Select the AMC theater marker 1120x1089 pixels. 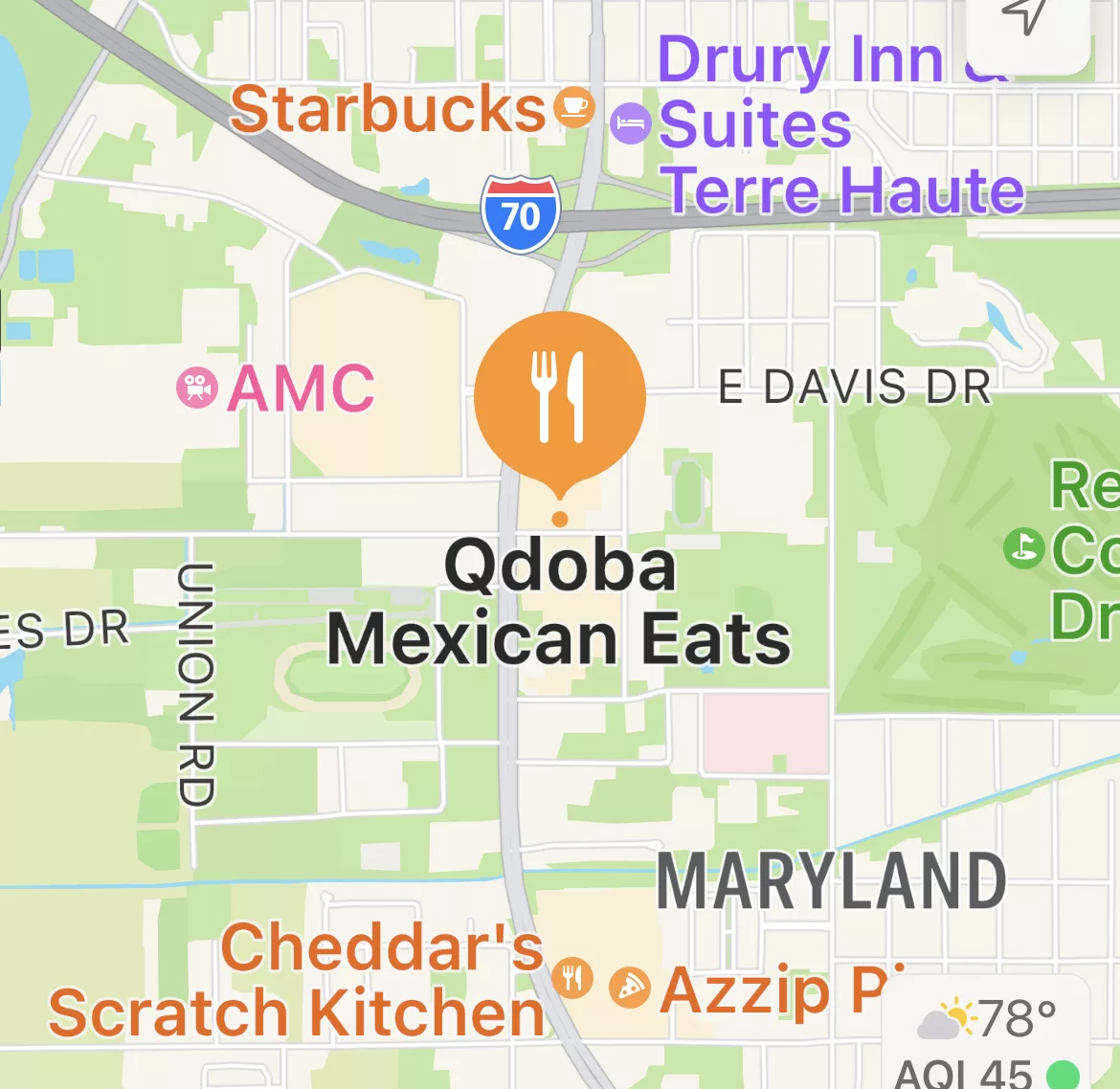click(197, 388)
